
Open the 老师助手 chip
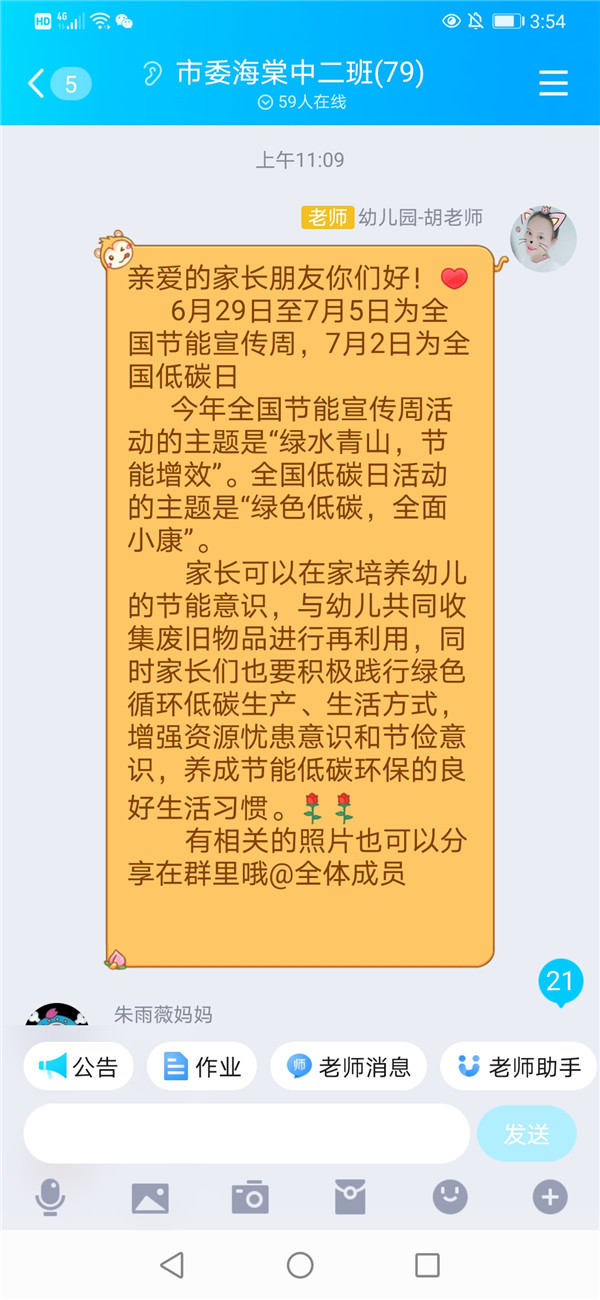pos(518,1066)
